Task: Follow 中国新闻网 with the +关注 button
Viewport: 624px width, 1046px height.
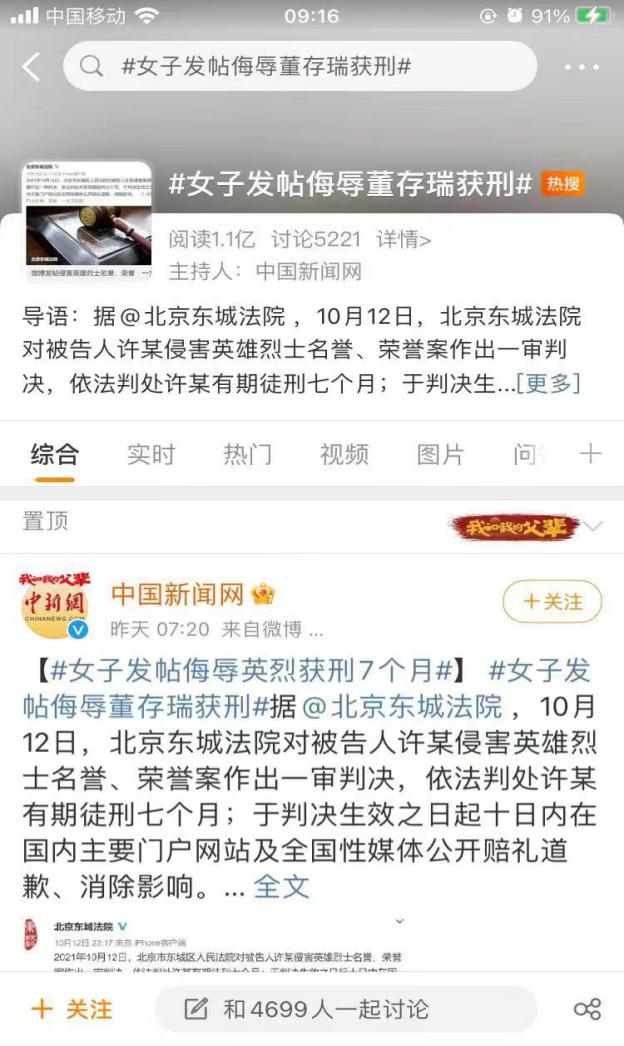Action: [552, 602]
